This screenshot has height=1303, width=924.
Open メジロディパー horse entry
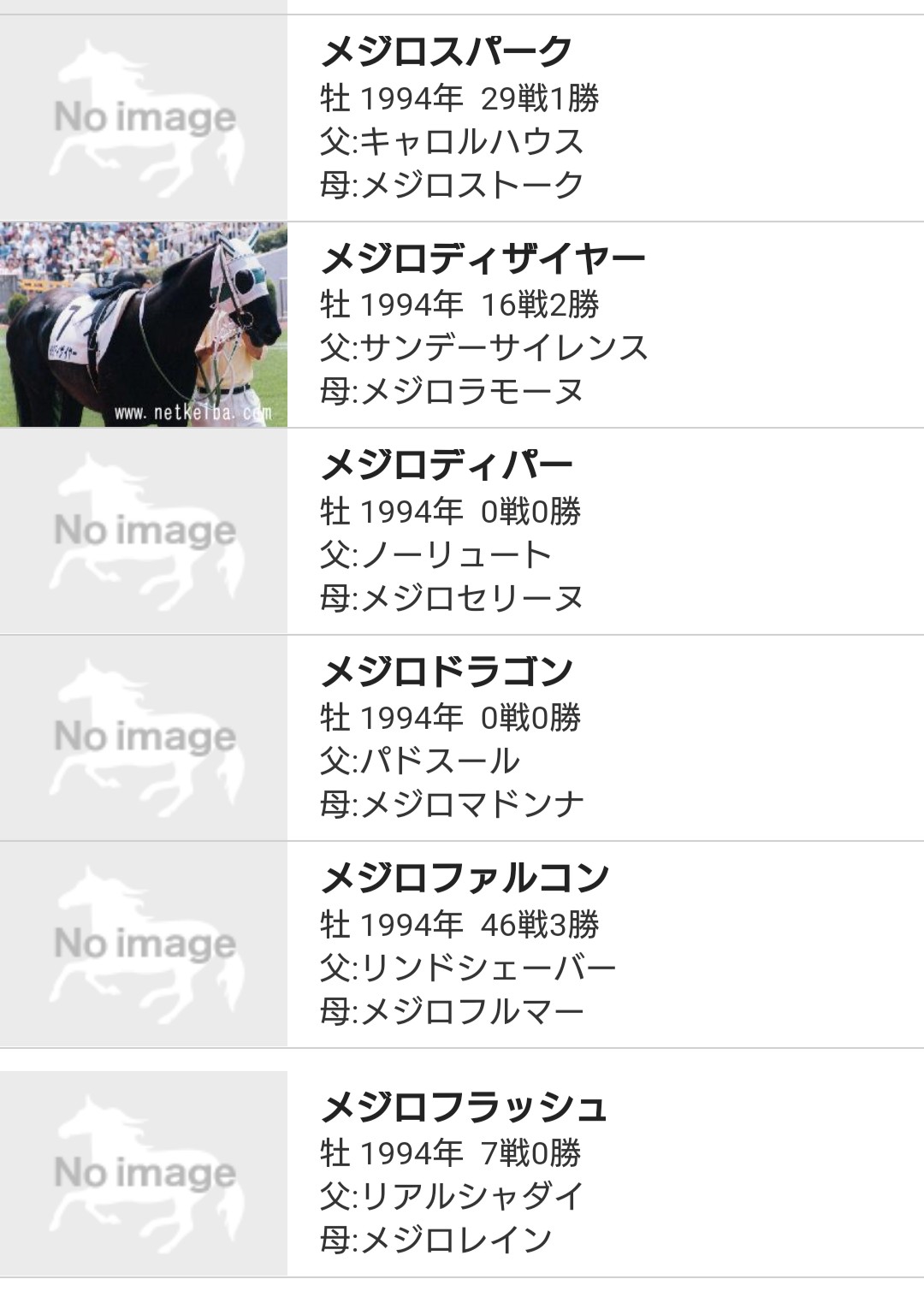[x=447, y=465]
